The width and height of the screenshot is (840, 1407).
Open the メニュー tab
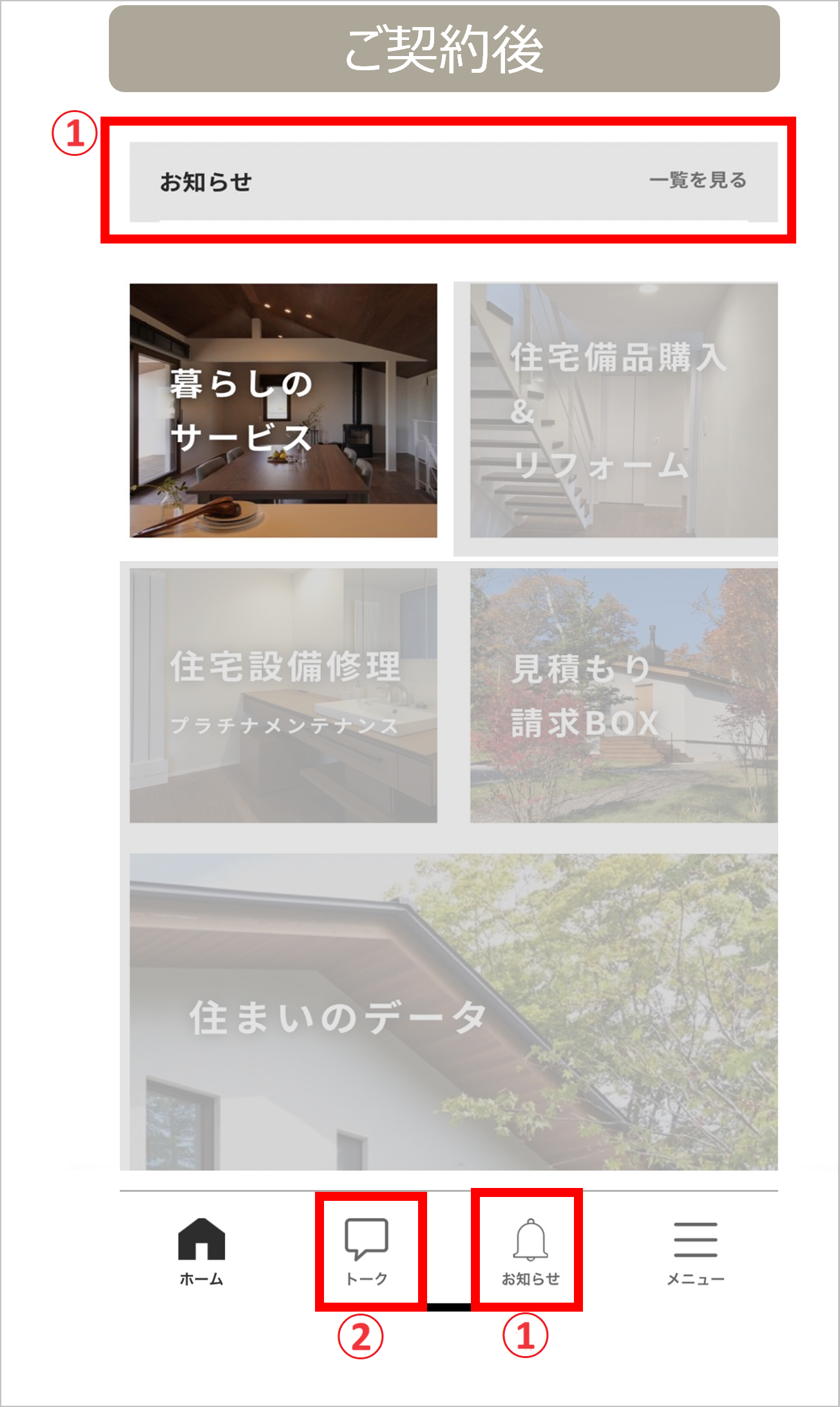click(x=695, y=1251)
